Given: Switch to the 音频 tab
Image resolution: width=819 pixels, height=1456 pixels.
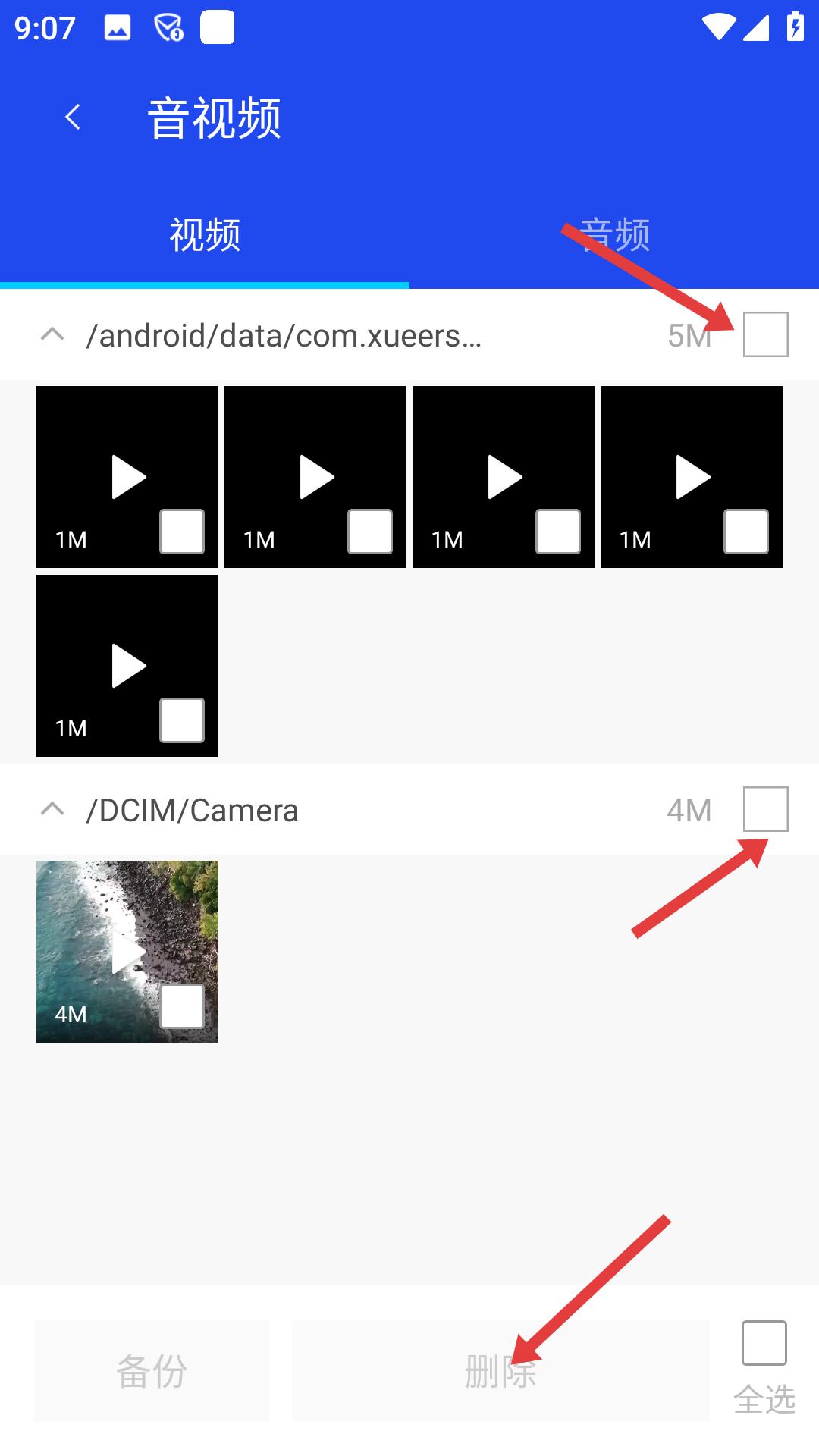Looking at the screenshot, I should (x=614, y=234).
